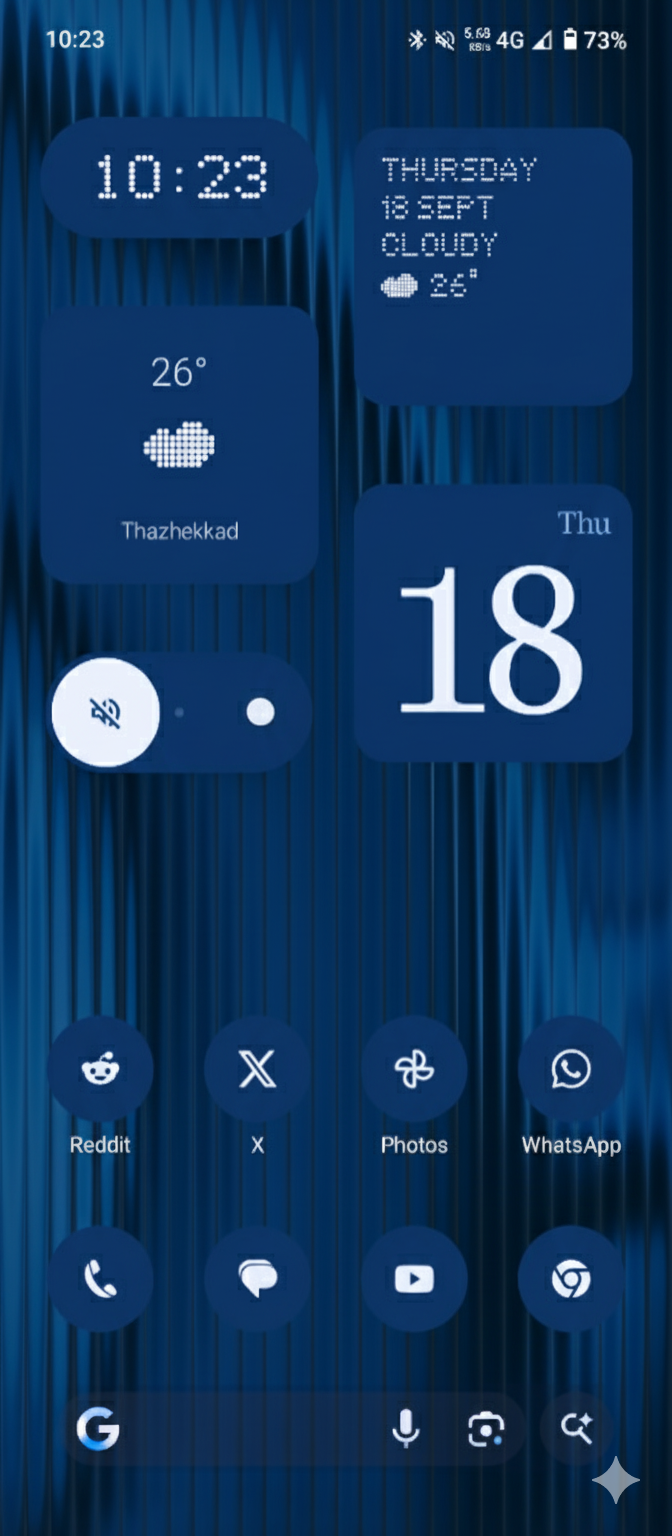Open WhatsApp
The width and height of the screenshot is (672, 1536).
(x=571, y=1070)
